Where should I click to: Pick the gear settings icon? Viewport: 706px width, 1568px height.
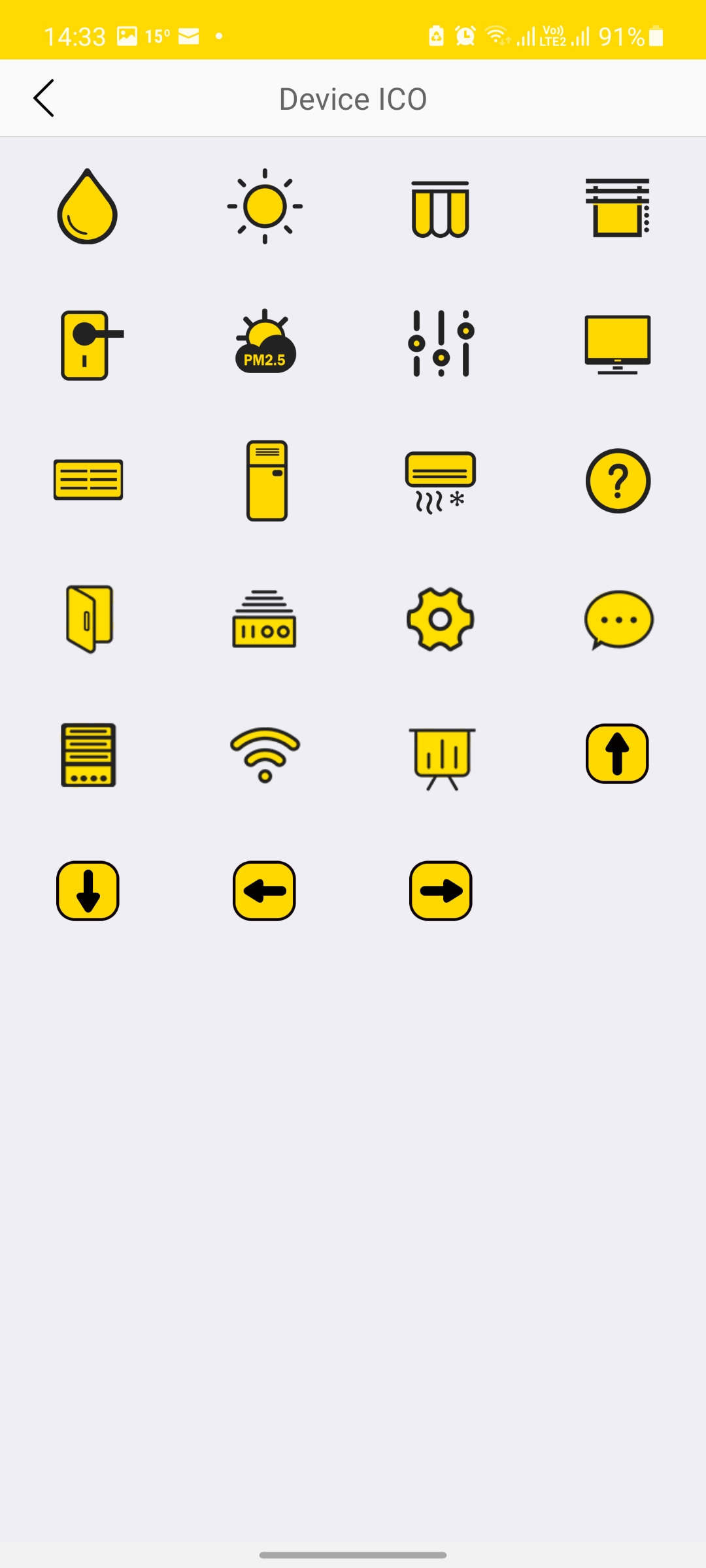click(x=441, y=619)
